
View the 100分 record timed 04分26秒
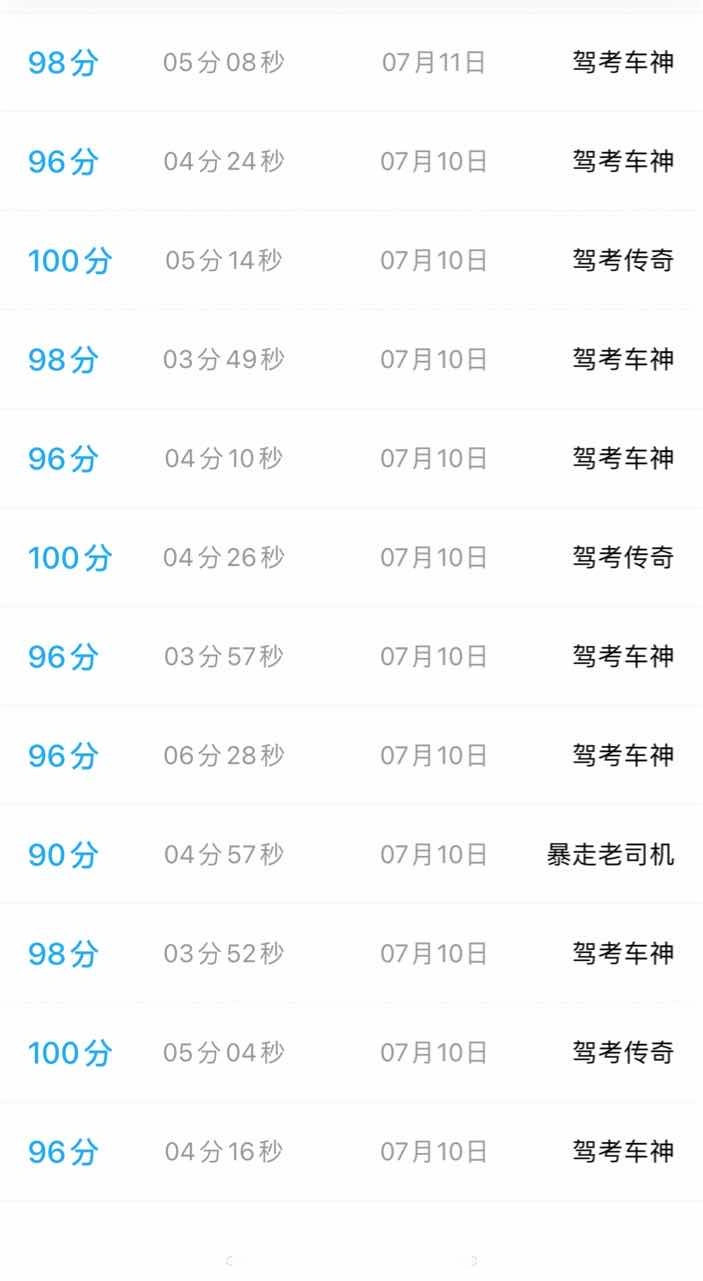[351, 557]
